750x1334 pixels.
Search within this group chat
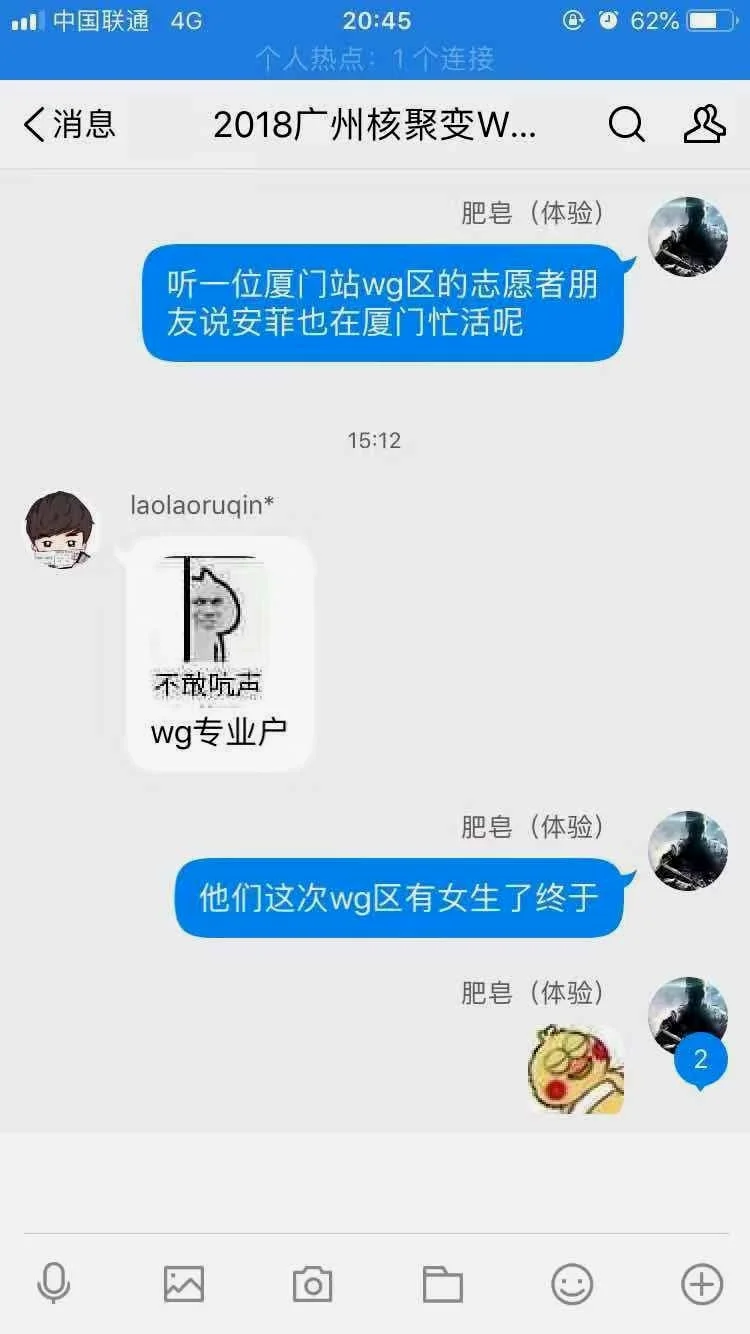(x=627, y=125)
